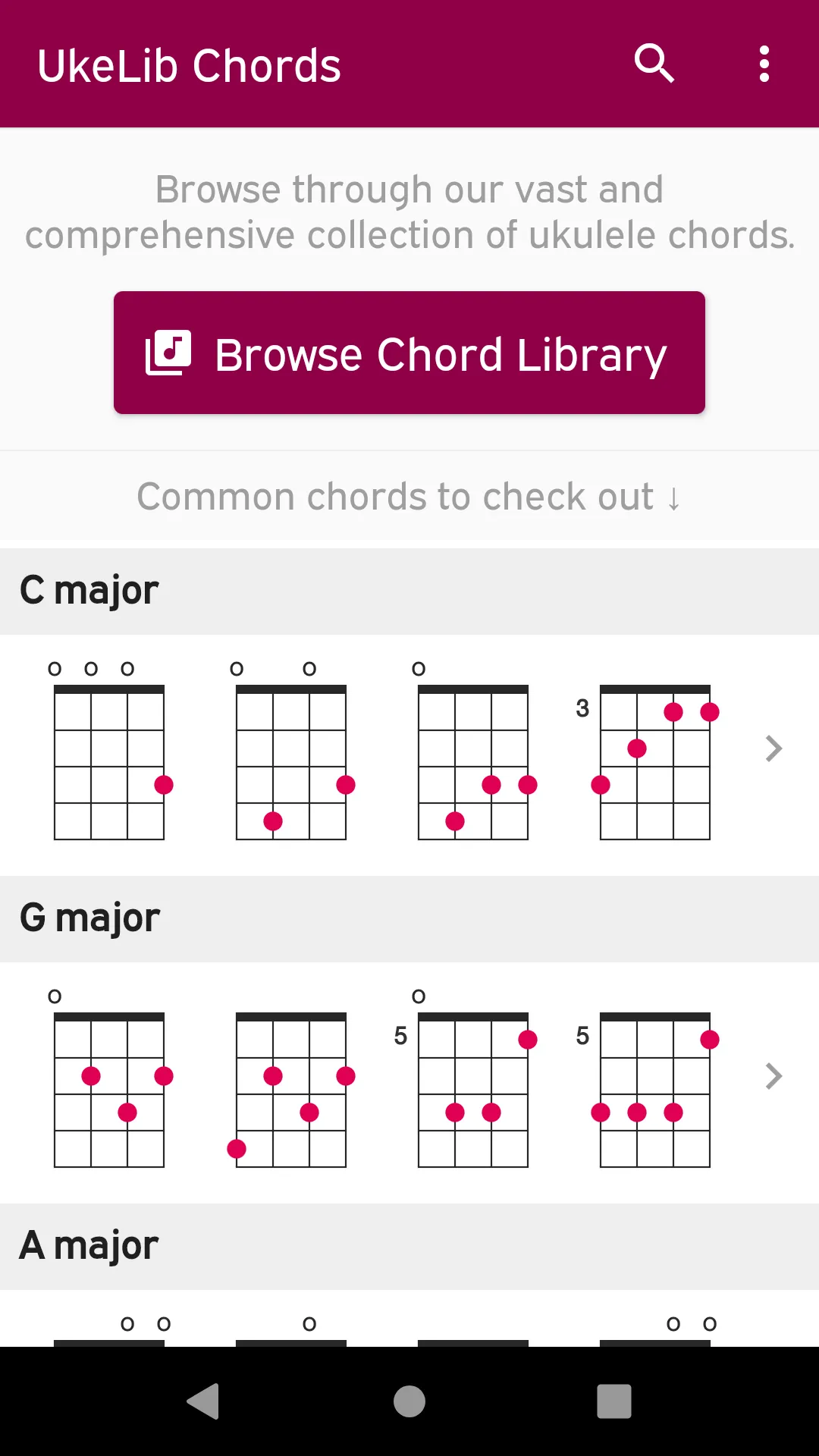
Task: Open C major diagram with one open string
Action: (473, 751)
